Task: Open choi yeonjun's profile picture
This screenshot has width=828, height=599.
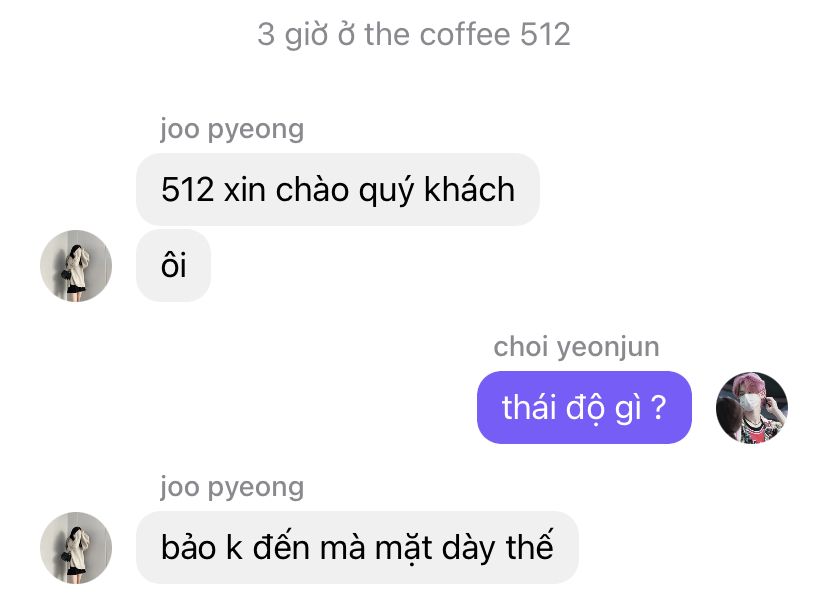Action: (x=752, y=408)
